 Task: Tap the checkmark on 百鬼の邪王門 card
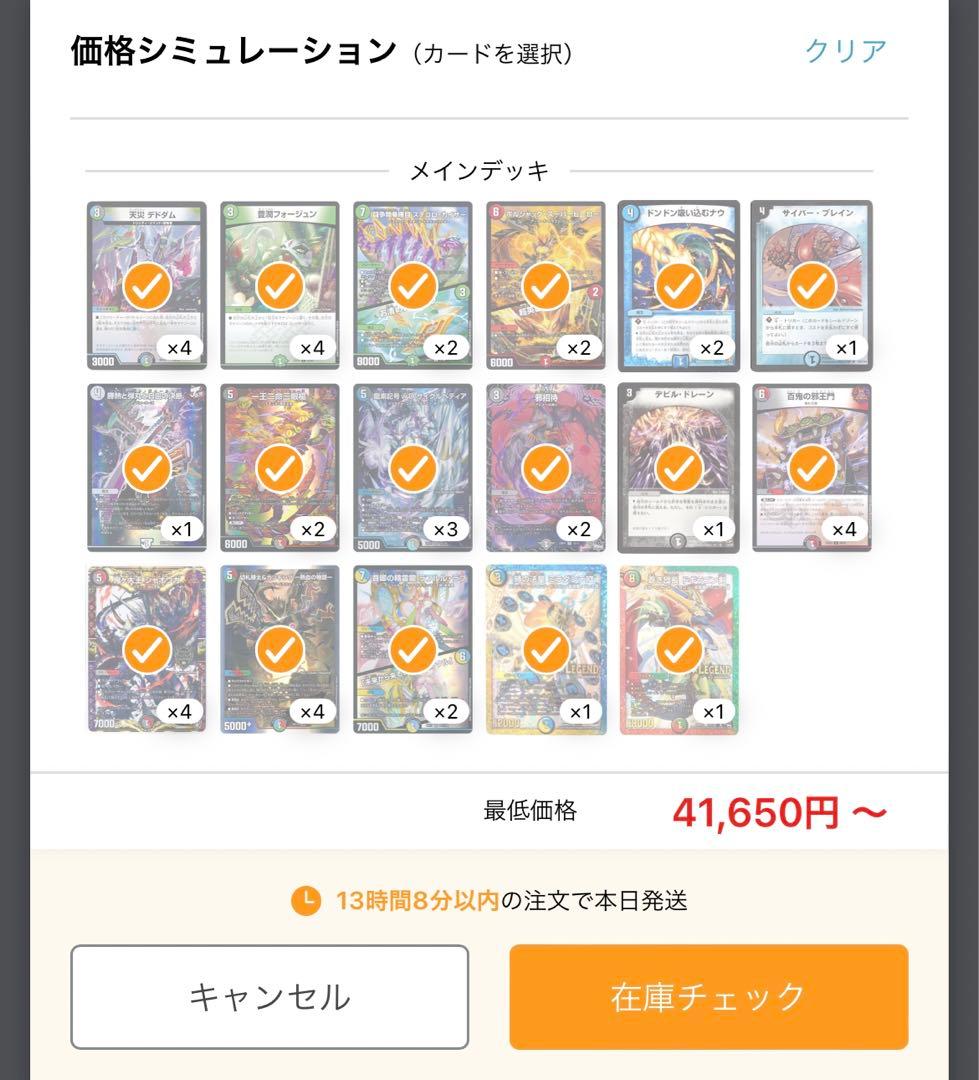[811, 467]
